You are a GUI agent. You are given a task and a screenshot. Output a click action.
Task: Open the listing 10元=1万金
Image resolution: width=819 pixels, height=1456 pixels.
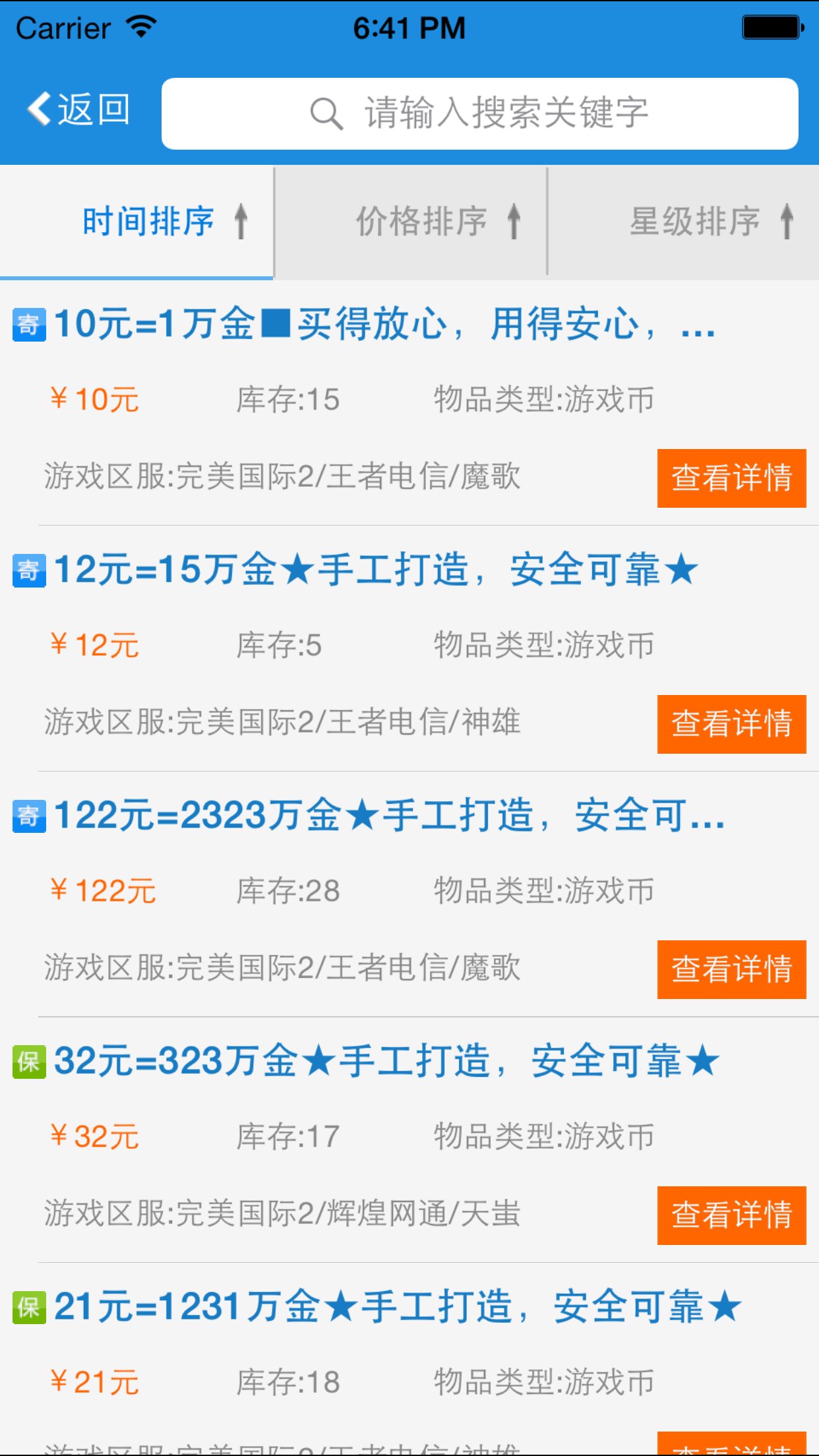click(x=384, y=324)
